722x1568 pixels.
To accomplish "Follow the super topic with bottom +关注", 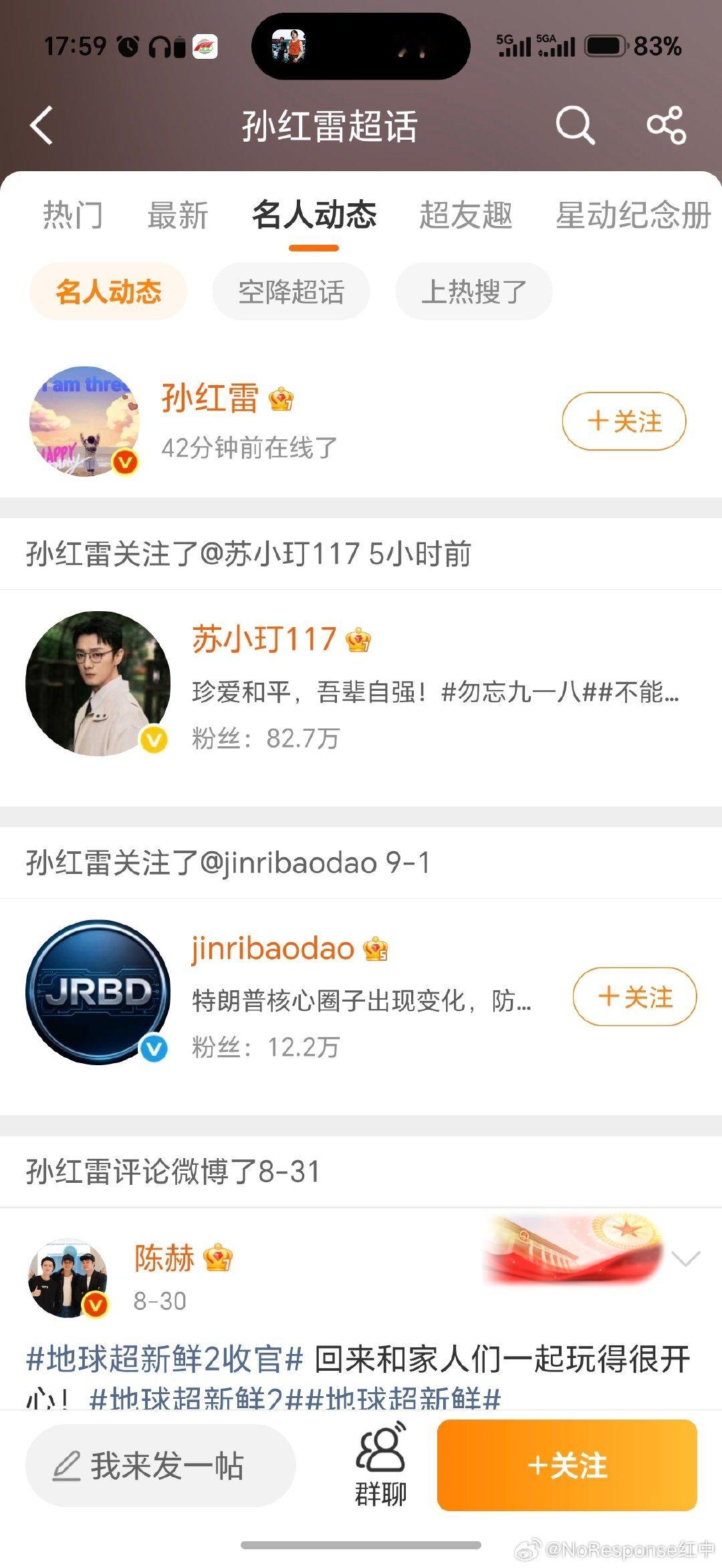I will tap(567, 1466).
